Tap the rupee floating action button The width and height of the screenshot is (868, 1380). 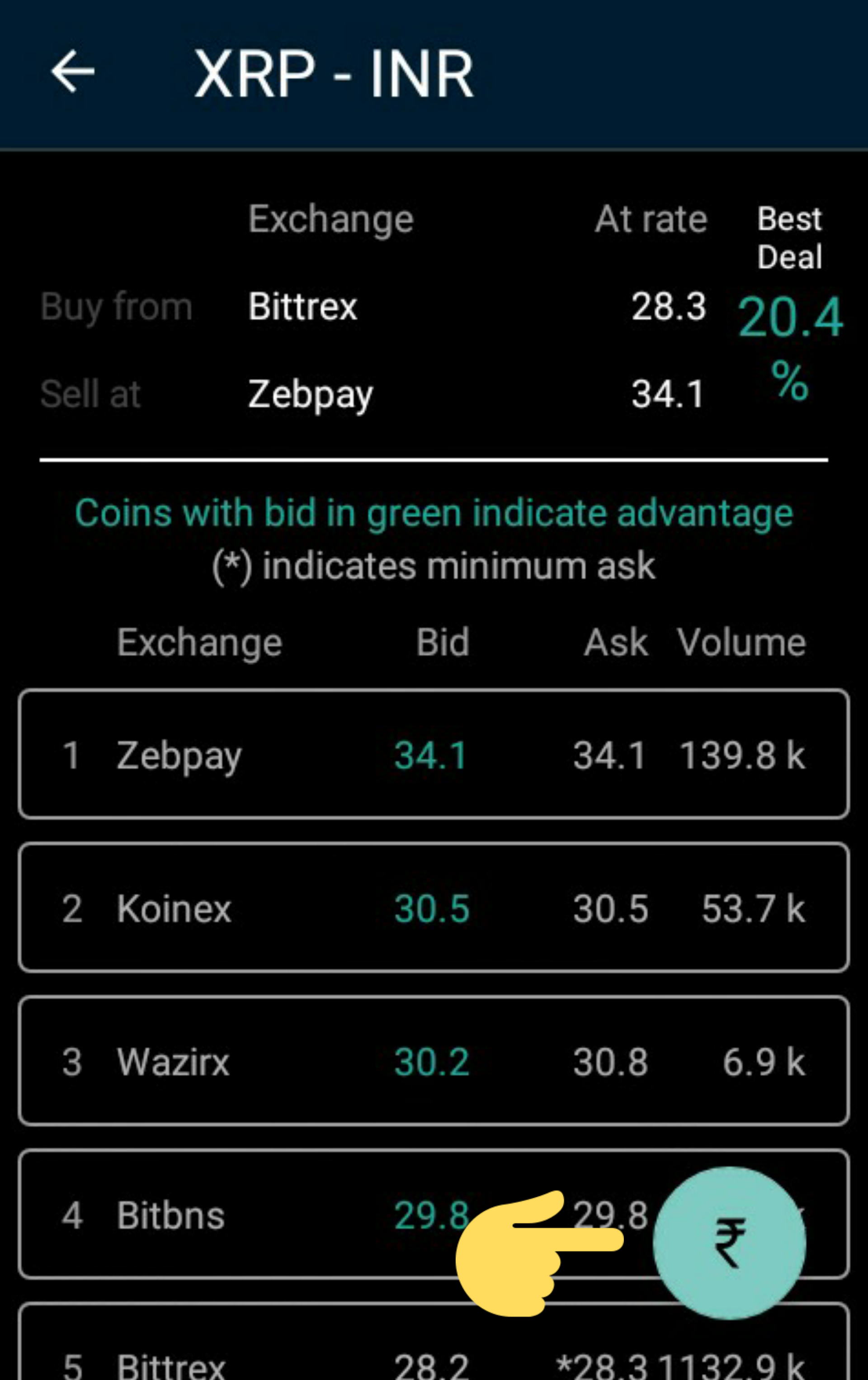tap(729, 1243)
